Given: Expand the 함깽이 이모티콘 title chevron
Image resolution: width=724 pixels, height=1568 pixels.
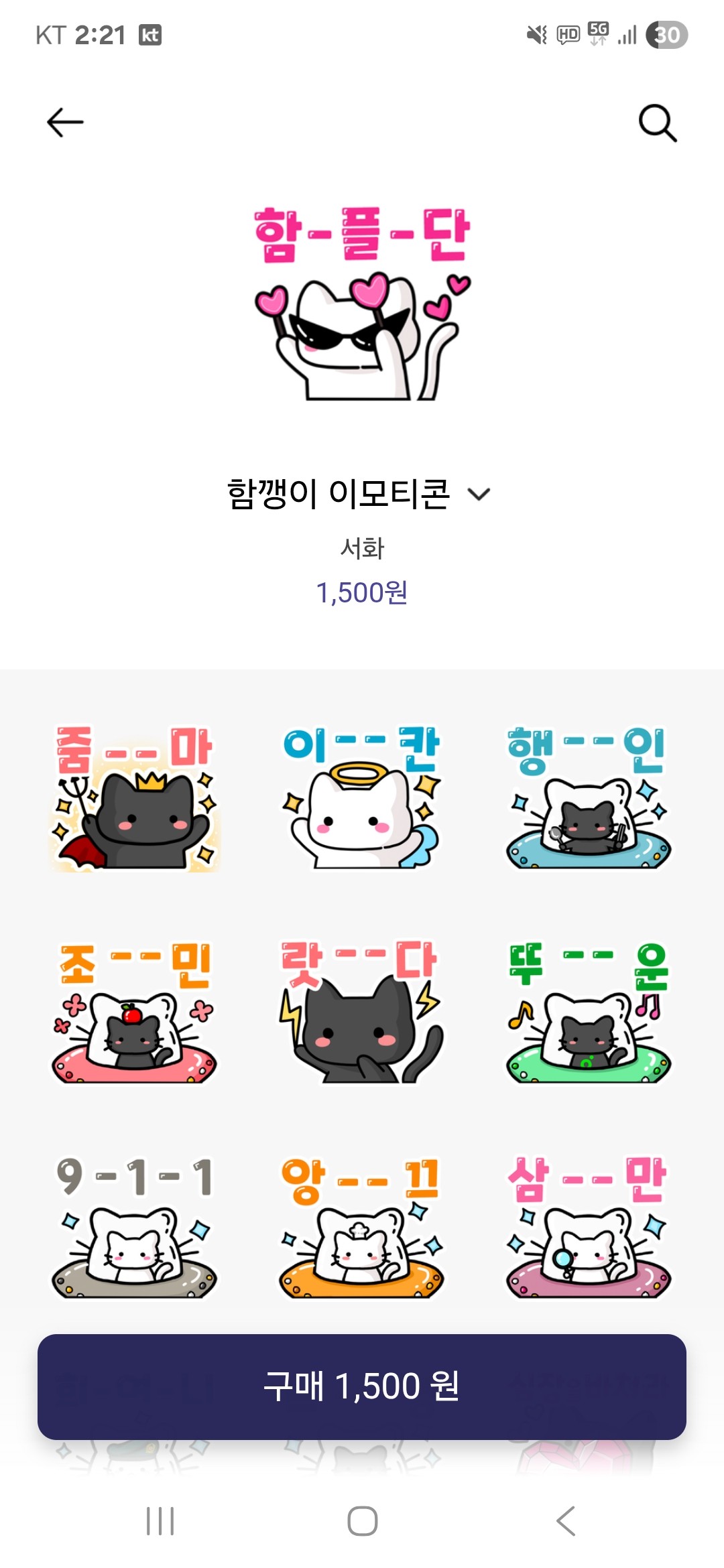Looking at the screenshot, I should 479,495.
